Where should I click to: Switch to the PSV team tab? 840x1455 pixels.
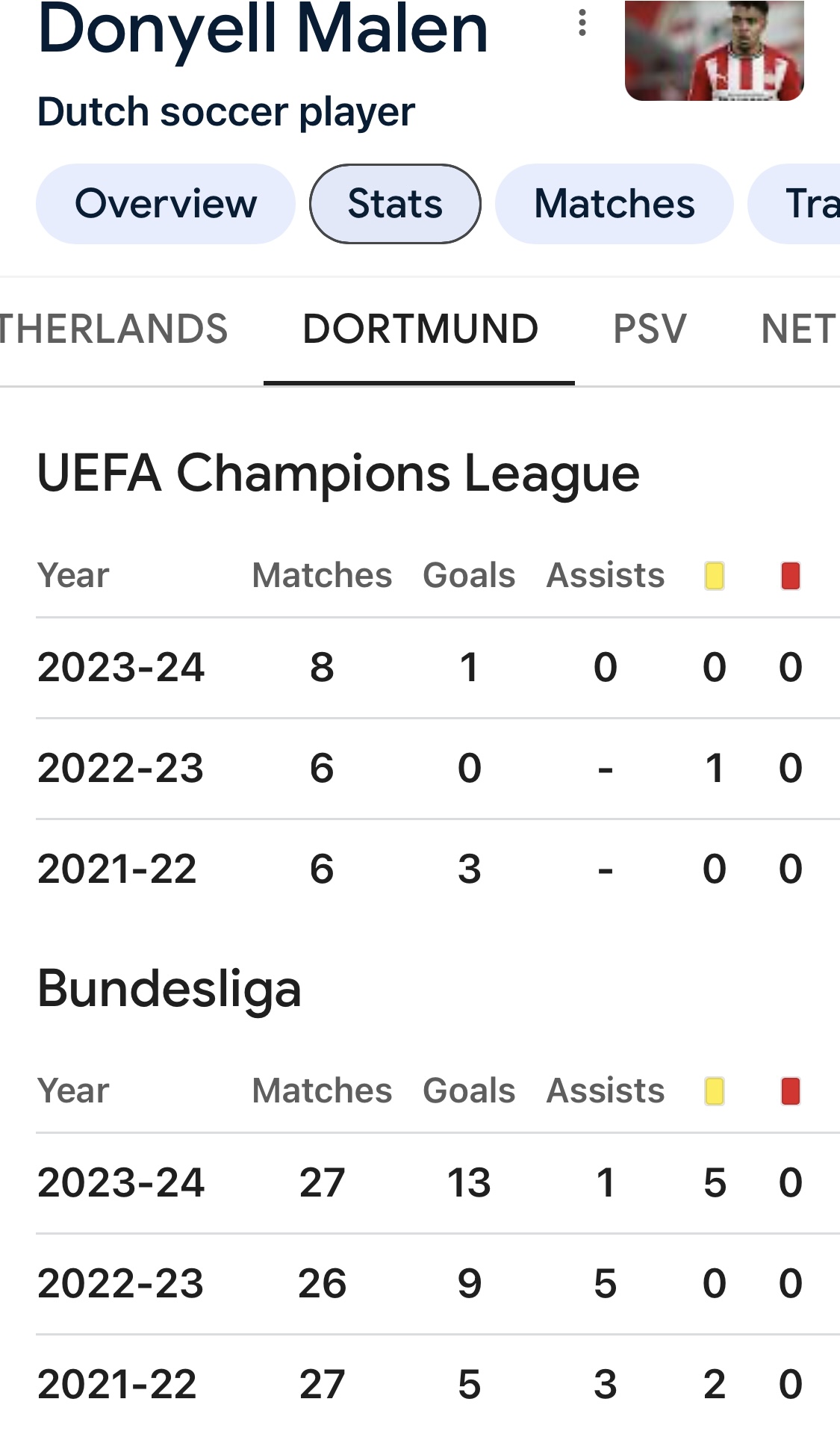point(650,329)
